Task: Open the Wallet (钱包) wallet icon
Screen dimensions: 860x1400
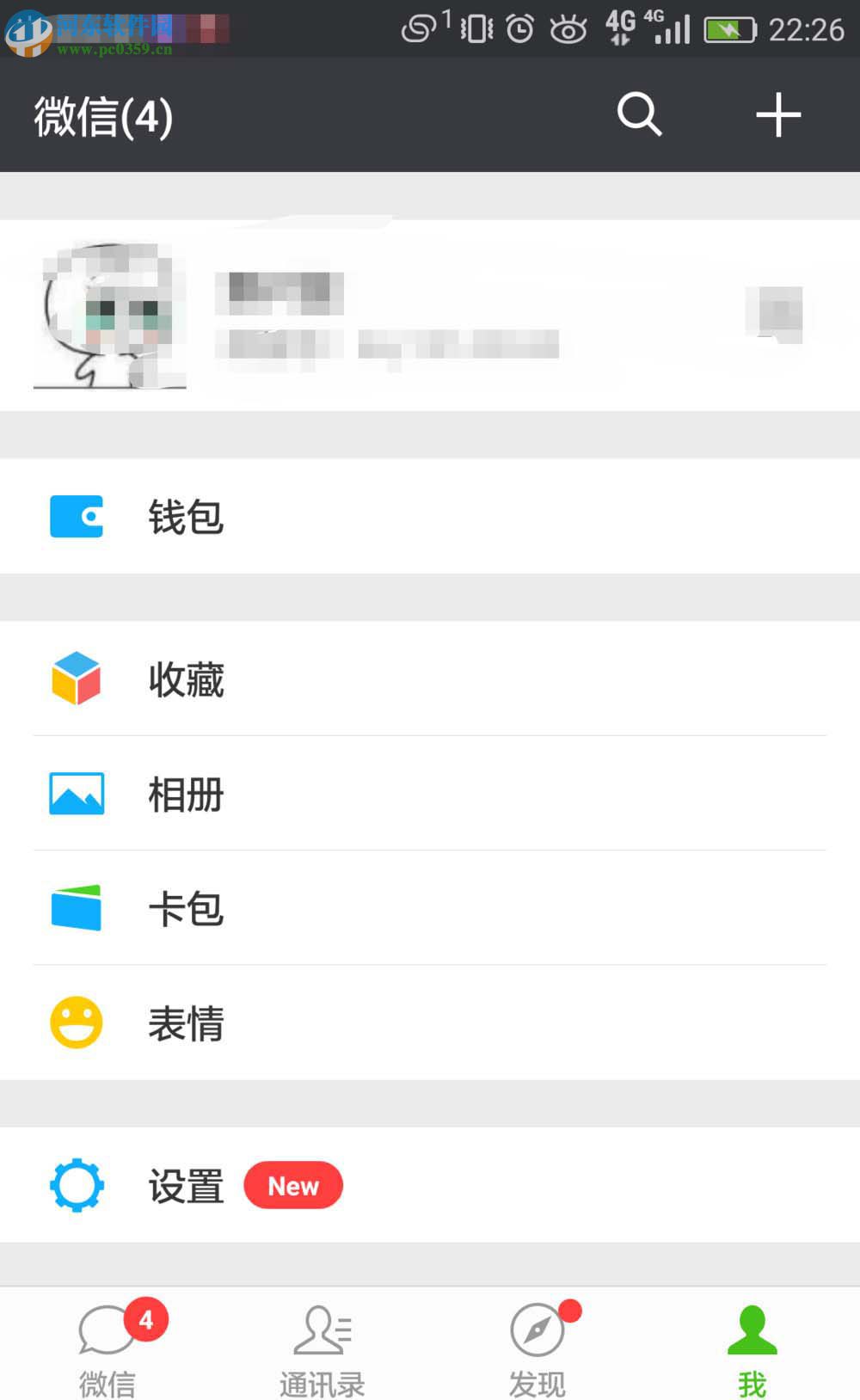Action: [77, 516]
